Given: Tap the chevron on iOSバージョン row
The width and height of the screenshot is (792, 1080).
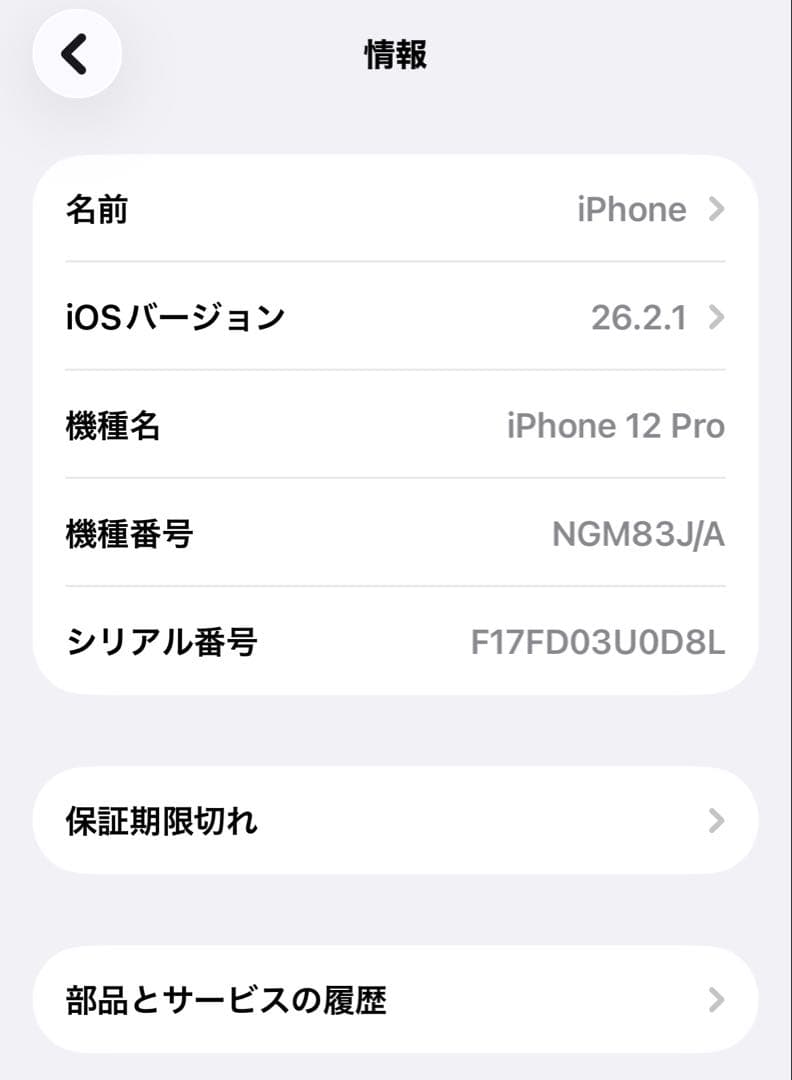Looking at the screenshot, I should [x=716, y=318].
